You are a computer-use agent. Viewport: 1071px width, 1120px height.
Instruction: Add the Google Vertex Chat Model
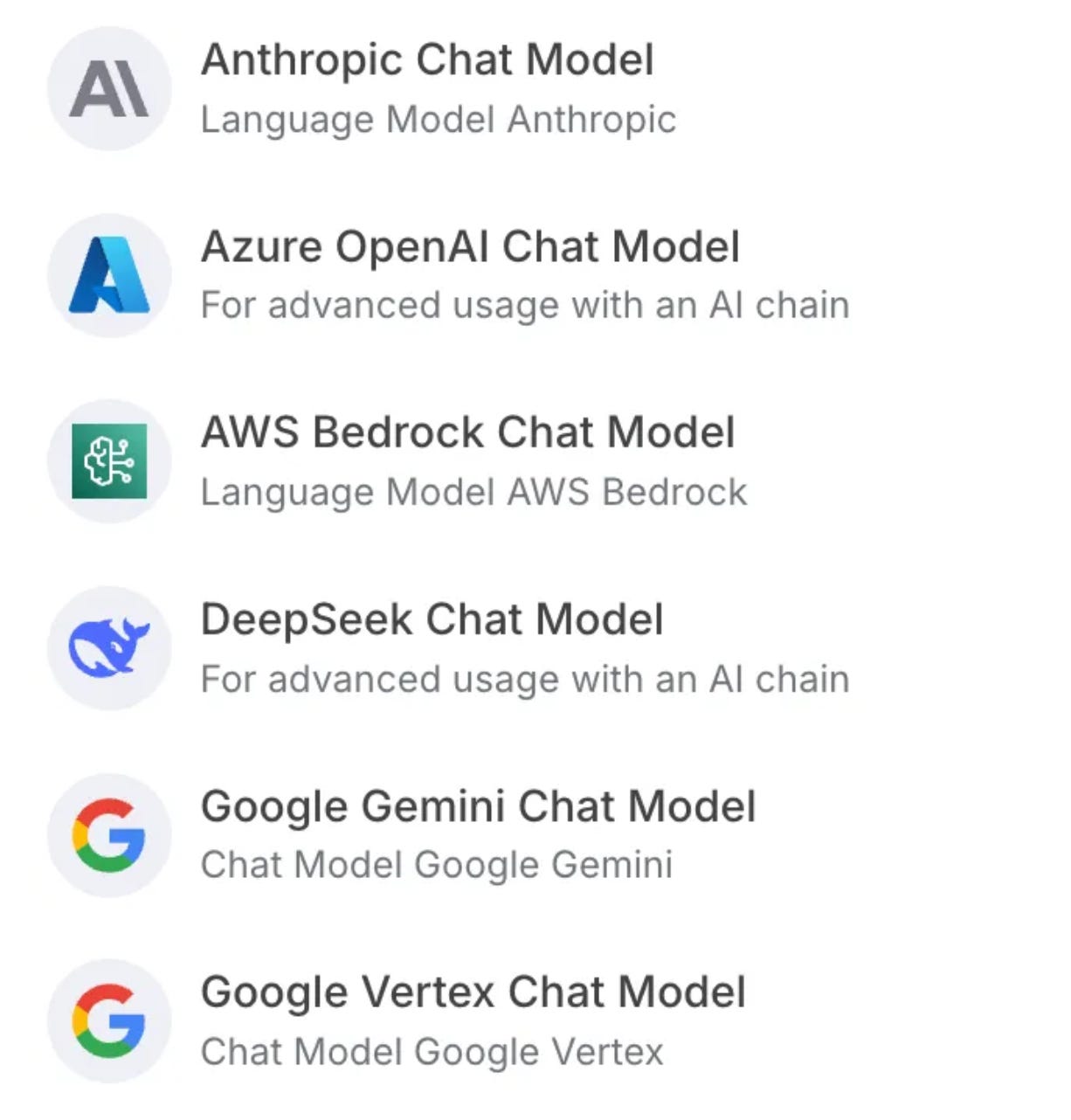[x=473, y=993]
